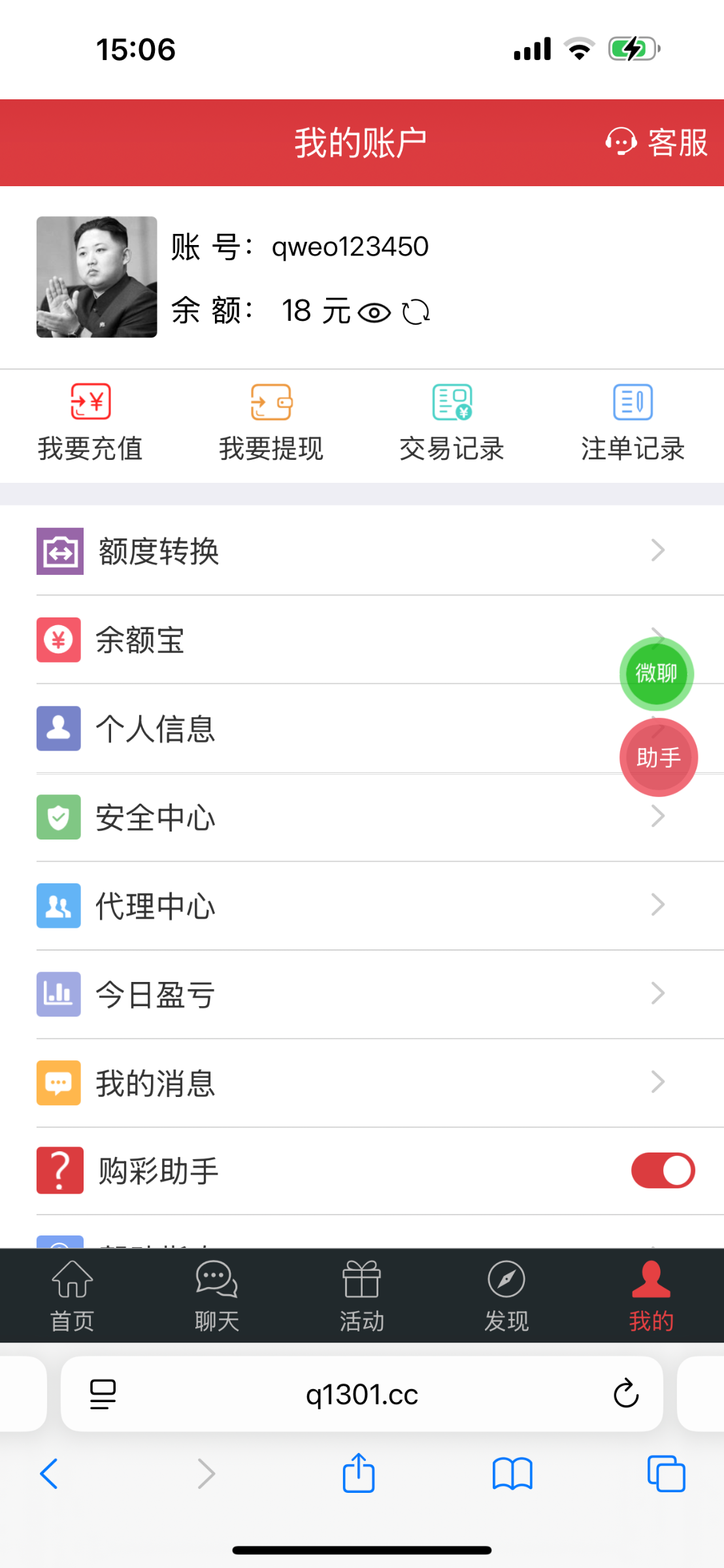The width and height of the screenshot is (724, 1568).
Task: Share the page from Safari toolbar
Action: click(x=359, y=1473)
